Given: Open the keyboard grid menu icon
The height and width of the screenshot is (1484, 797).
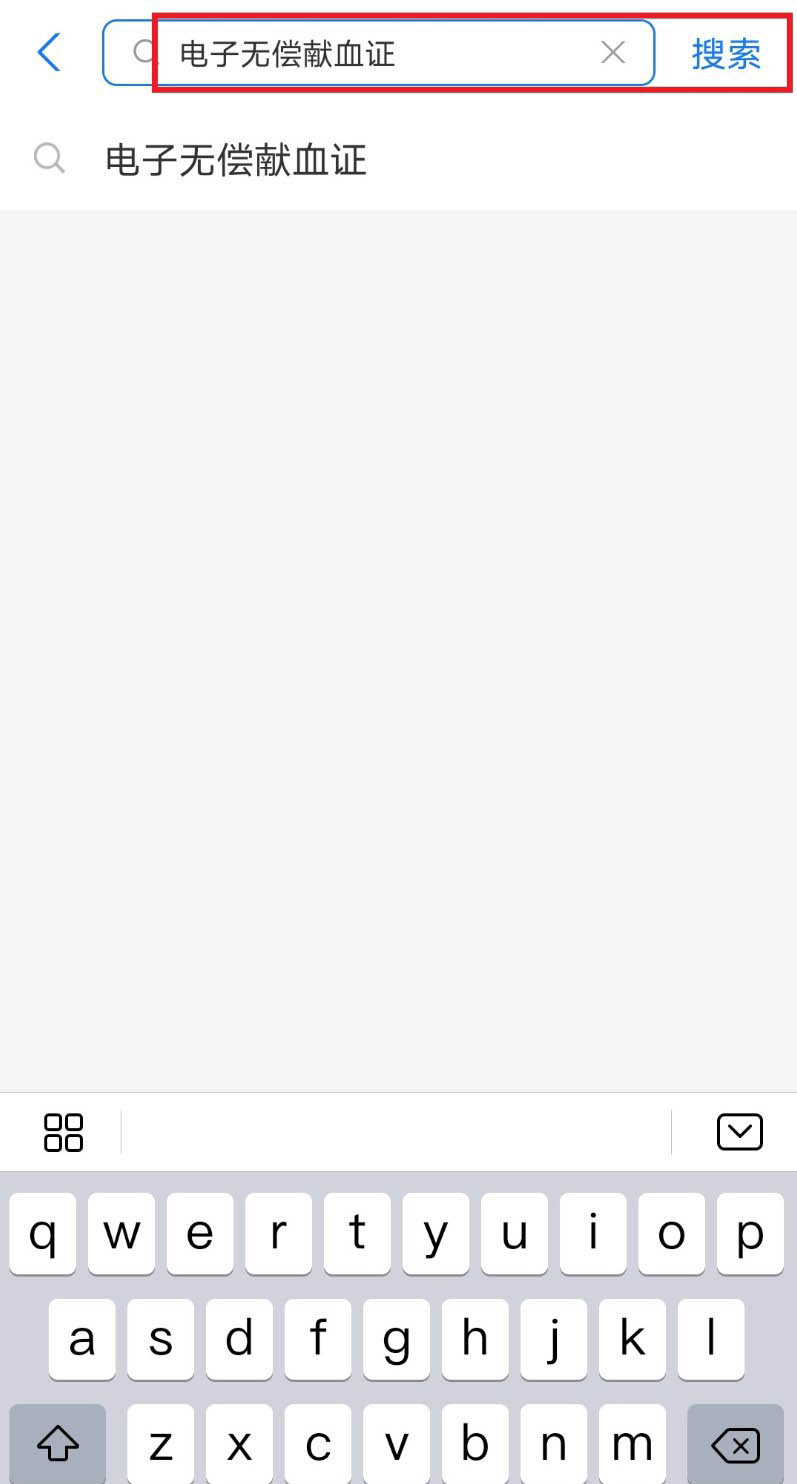Looking at the screenshot, I should pyautogui.click(x=64, y=1132).
